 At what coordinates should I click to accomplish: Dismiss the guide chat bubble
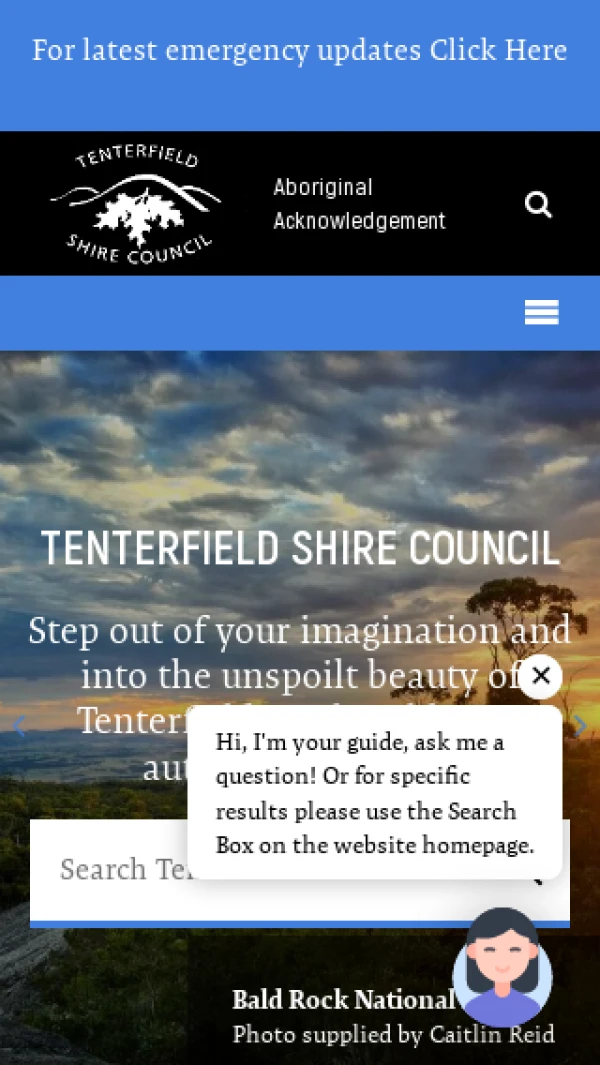click(x=541, y=676)
